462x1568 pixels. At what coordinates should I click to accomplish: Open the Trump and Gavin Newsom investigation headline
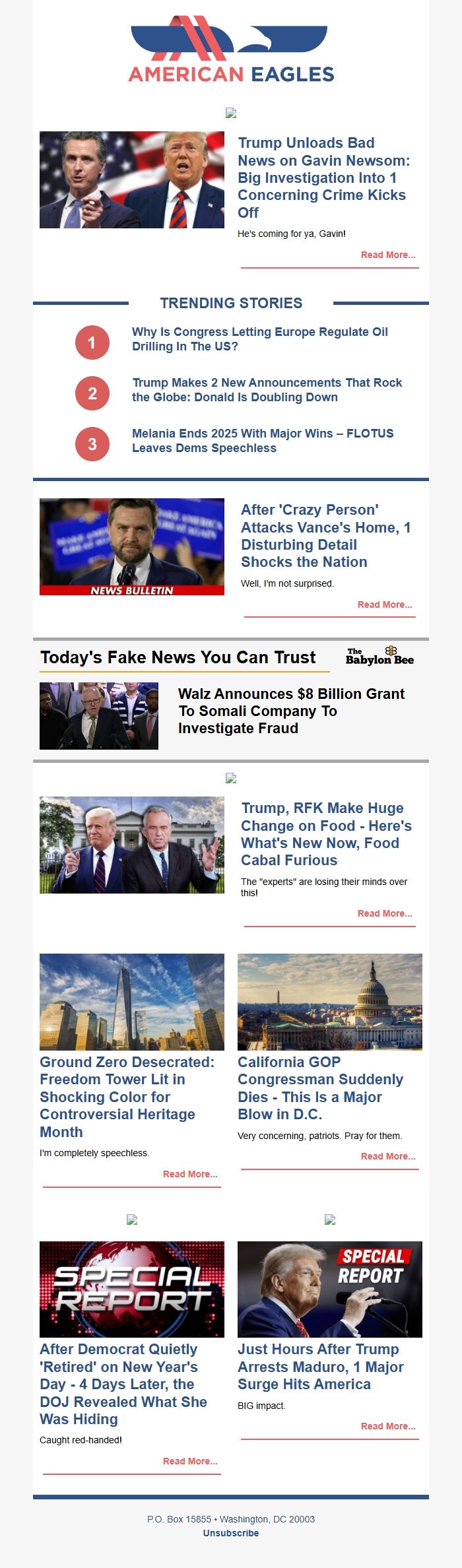click(323, 178)
